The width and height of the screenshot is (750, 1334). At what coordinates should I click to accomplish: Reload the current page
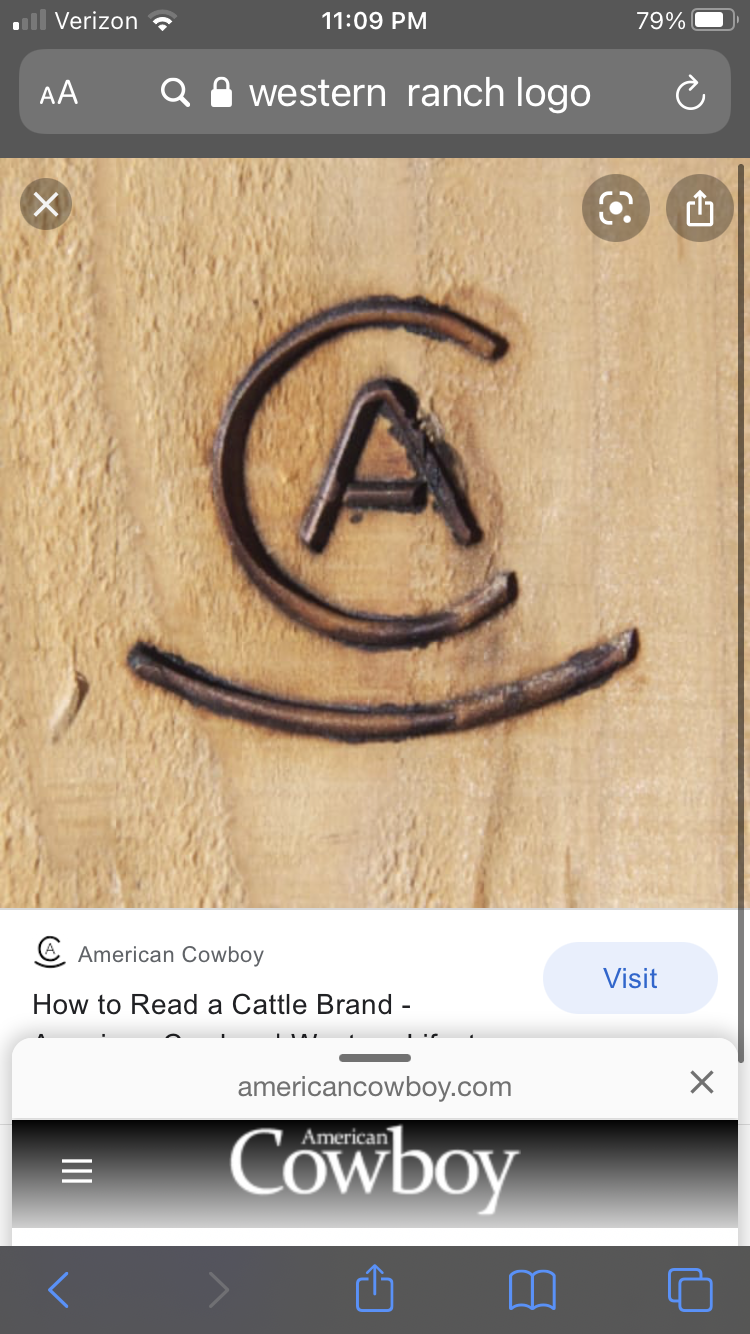pos(690,94)
